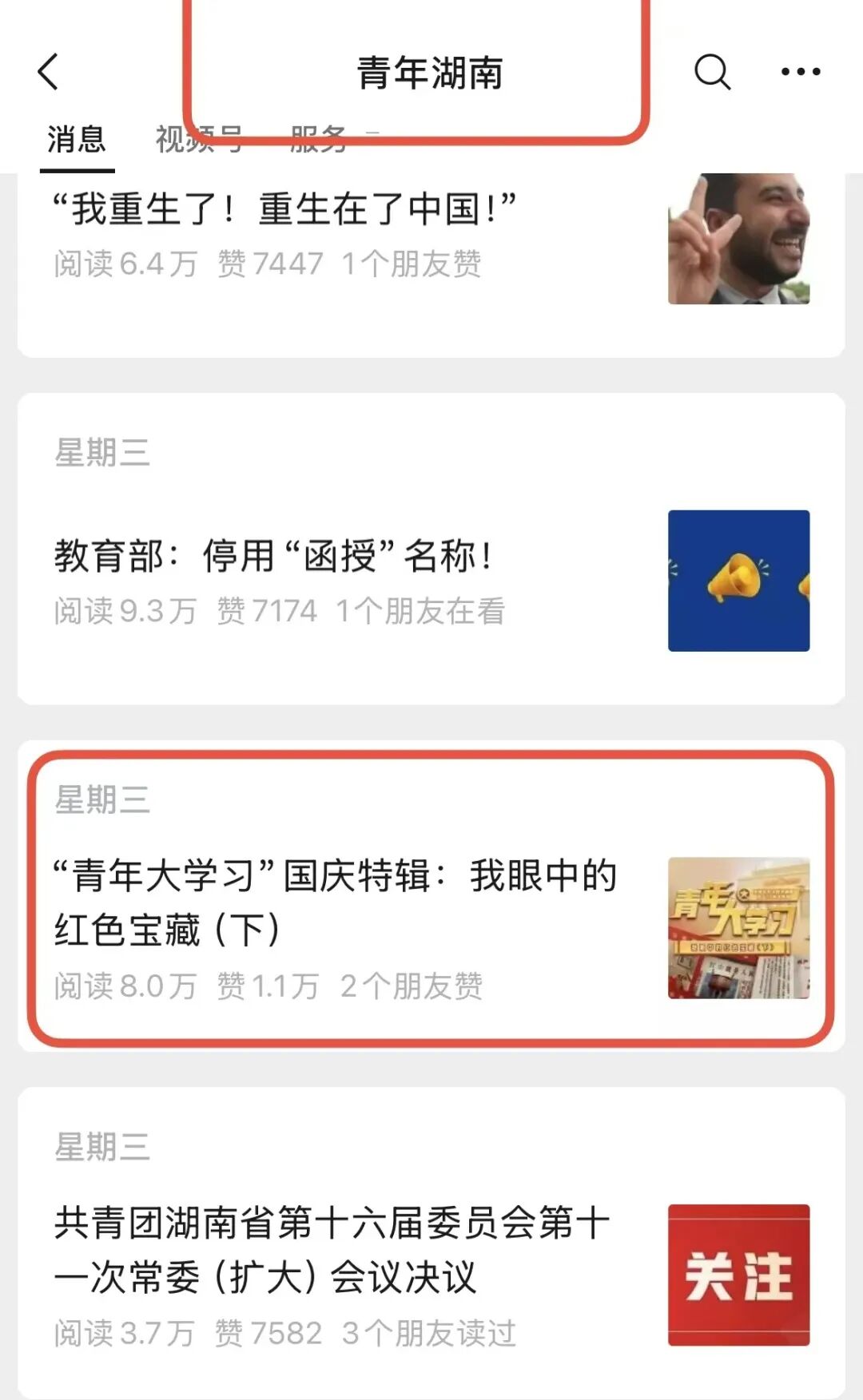
Task: Search within the 青年湖南 account
Action: [712, 72]
